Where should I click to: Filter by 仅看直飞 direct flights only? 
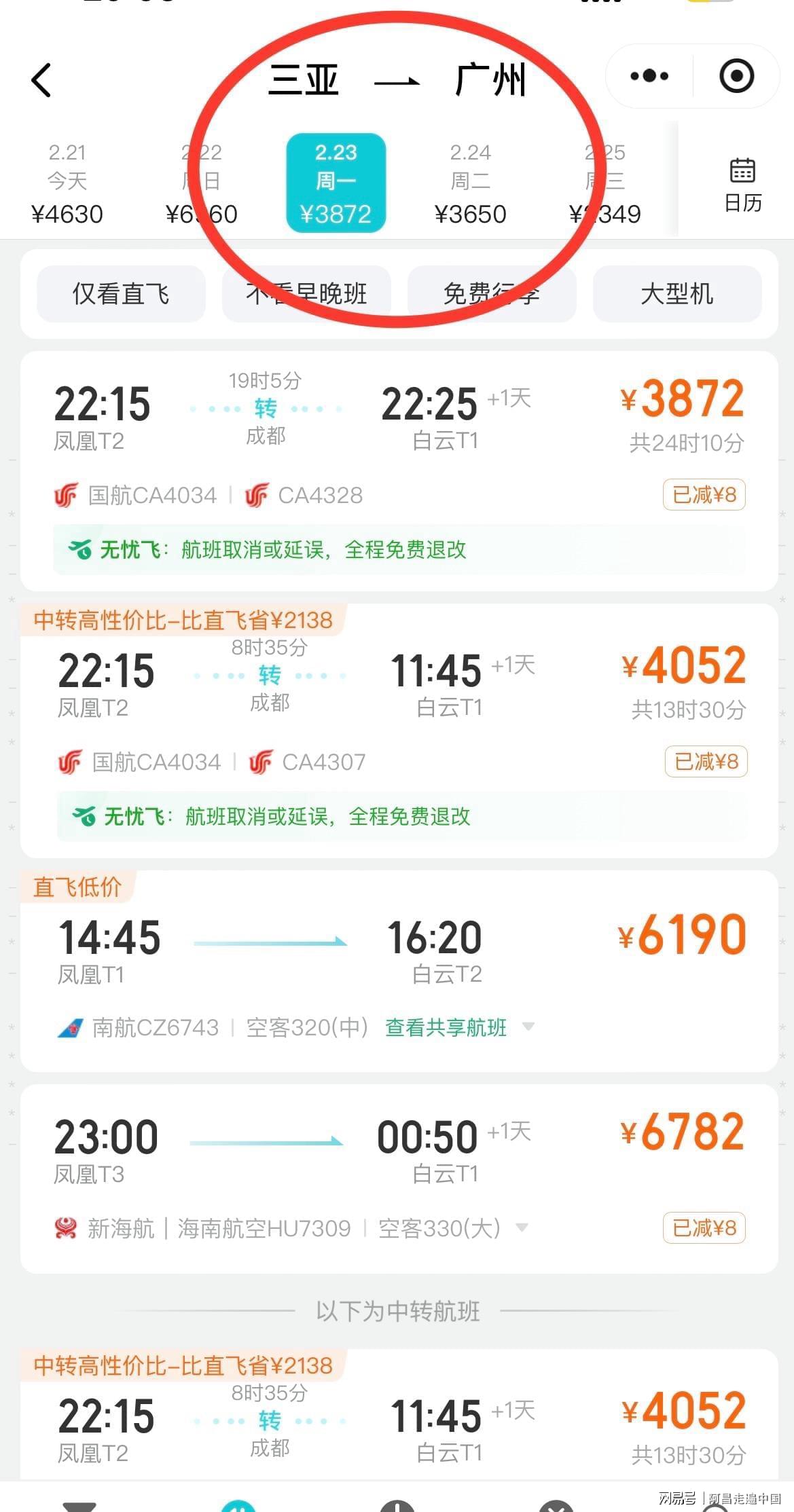click(x=121, y=294)
